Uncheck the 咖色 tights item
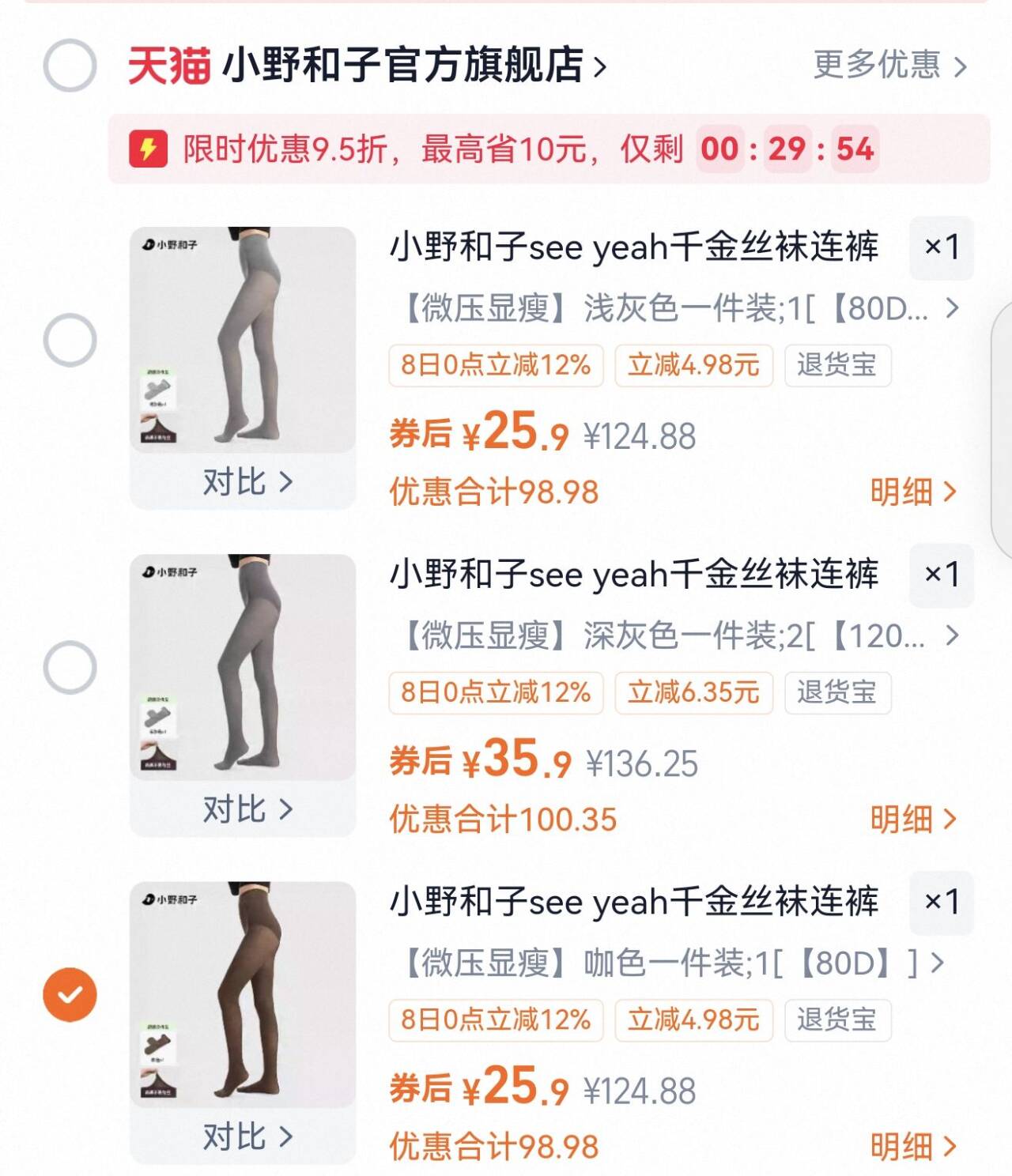1012x1176 pixels. point(70,994)
